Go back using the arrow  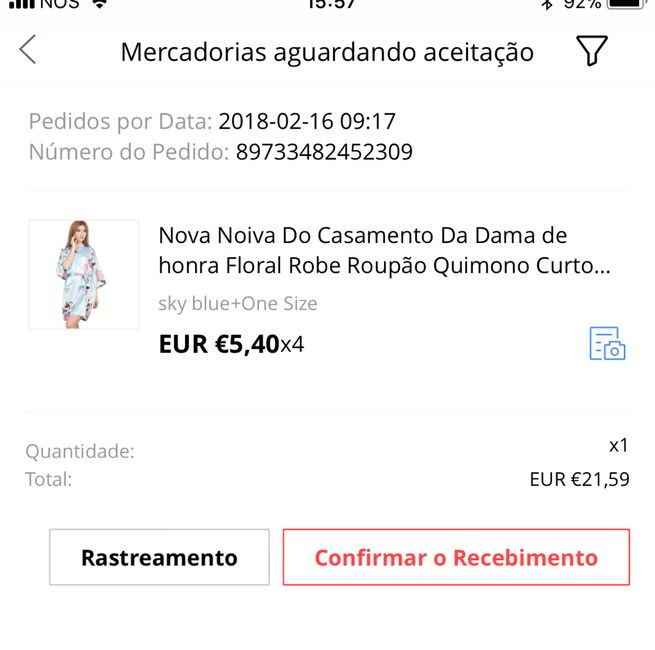[28, 50]
